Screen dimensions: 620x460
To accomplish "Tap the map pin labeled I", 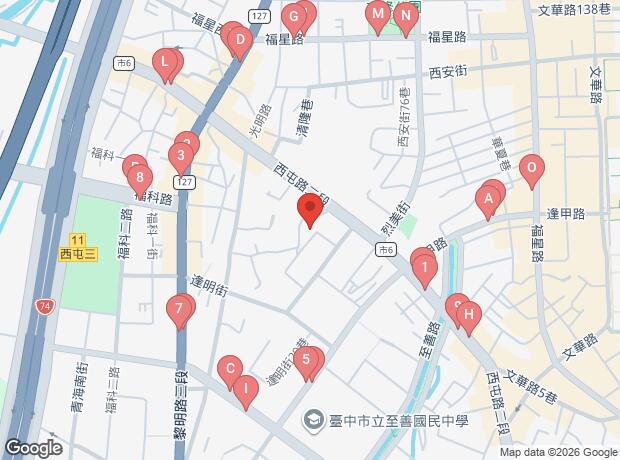I will [x=245, y=386].
